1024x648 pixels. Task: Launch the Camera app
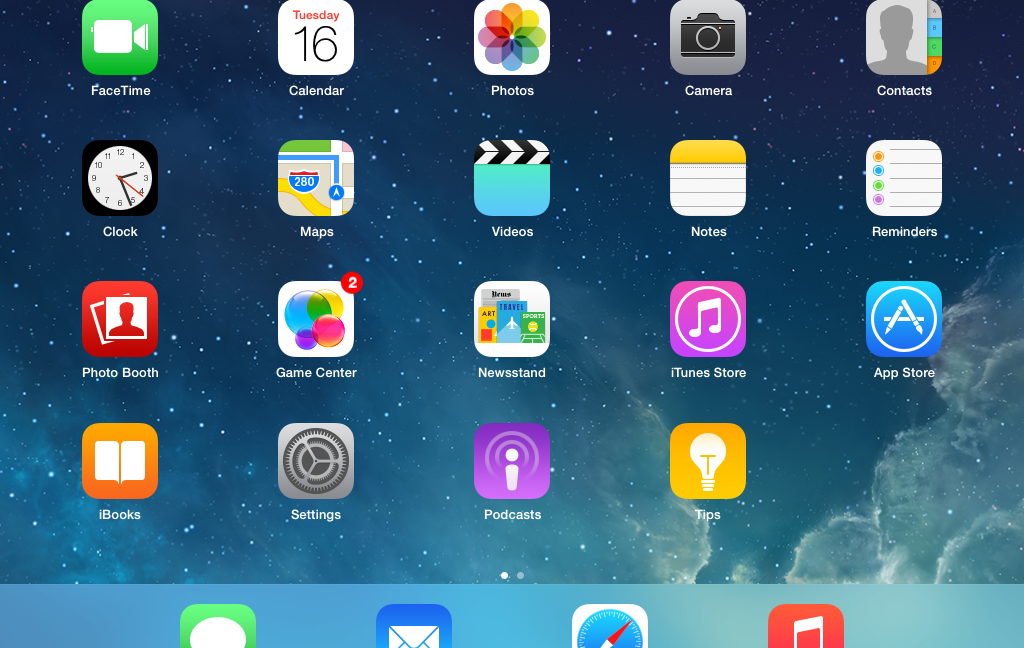[708, 38]
